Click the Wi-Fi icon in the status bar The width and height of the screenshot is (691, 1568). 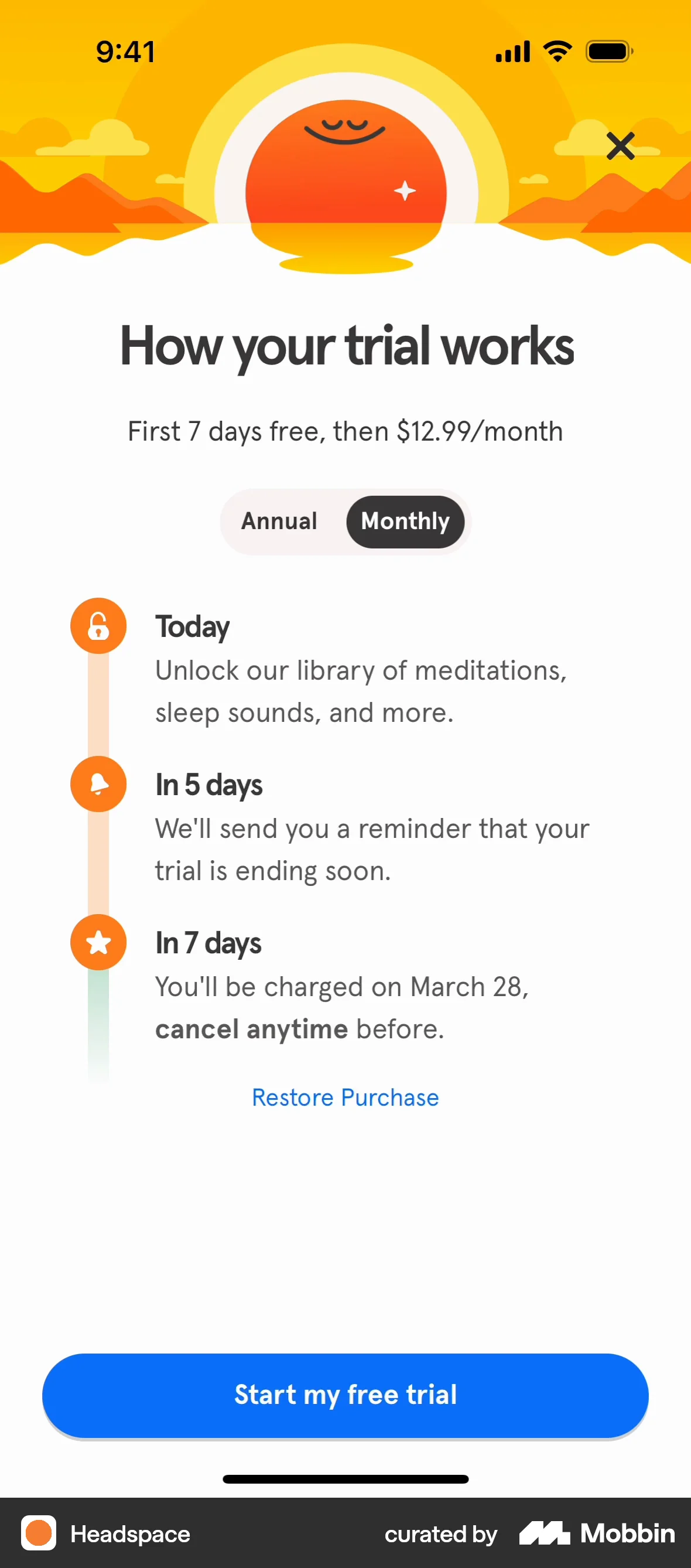click(x=555, y=51)
